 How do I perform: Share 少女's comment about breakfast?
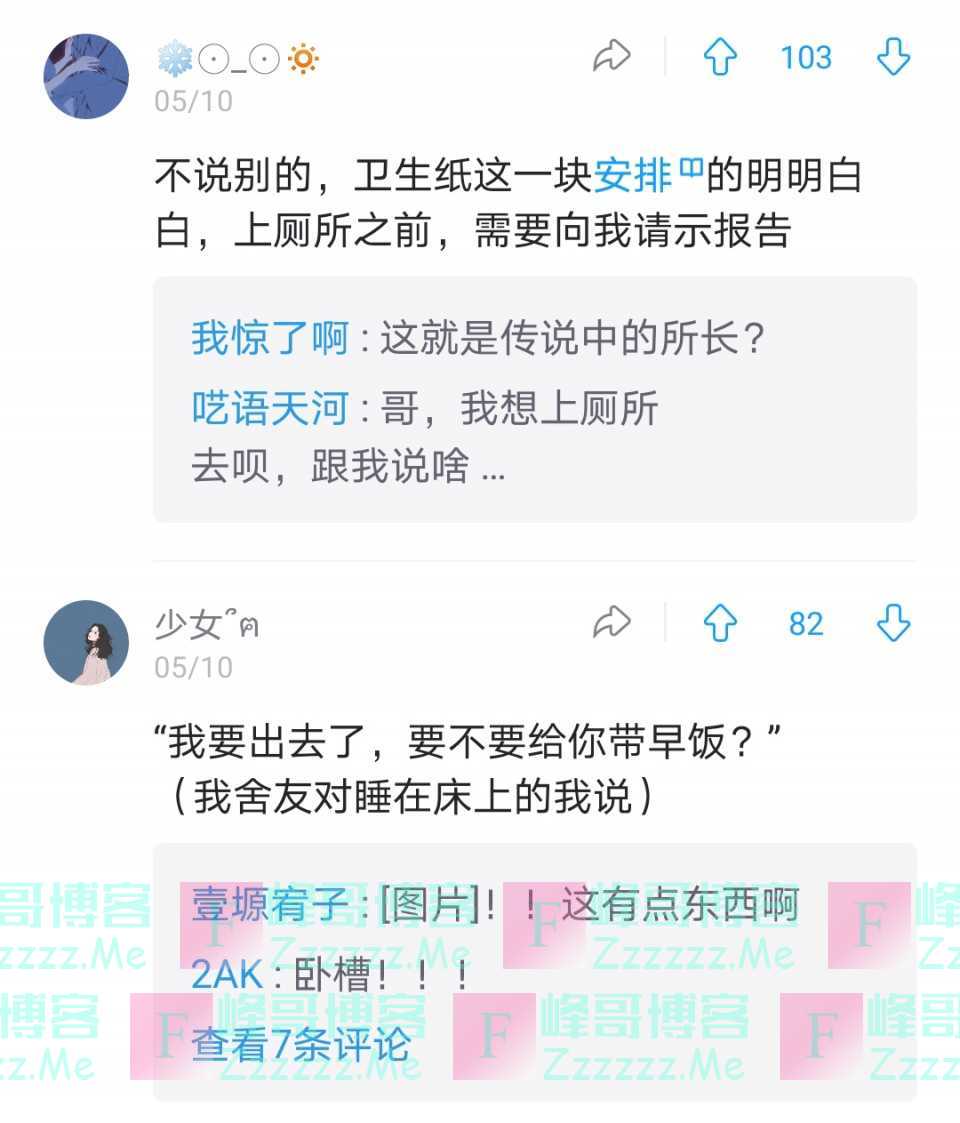coord(611,623)
